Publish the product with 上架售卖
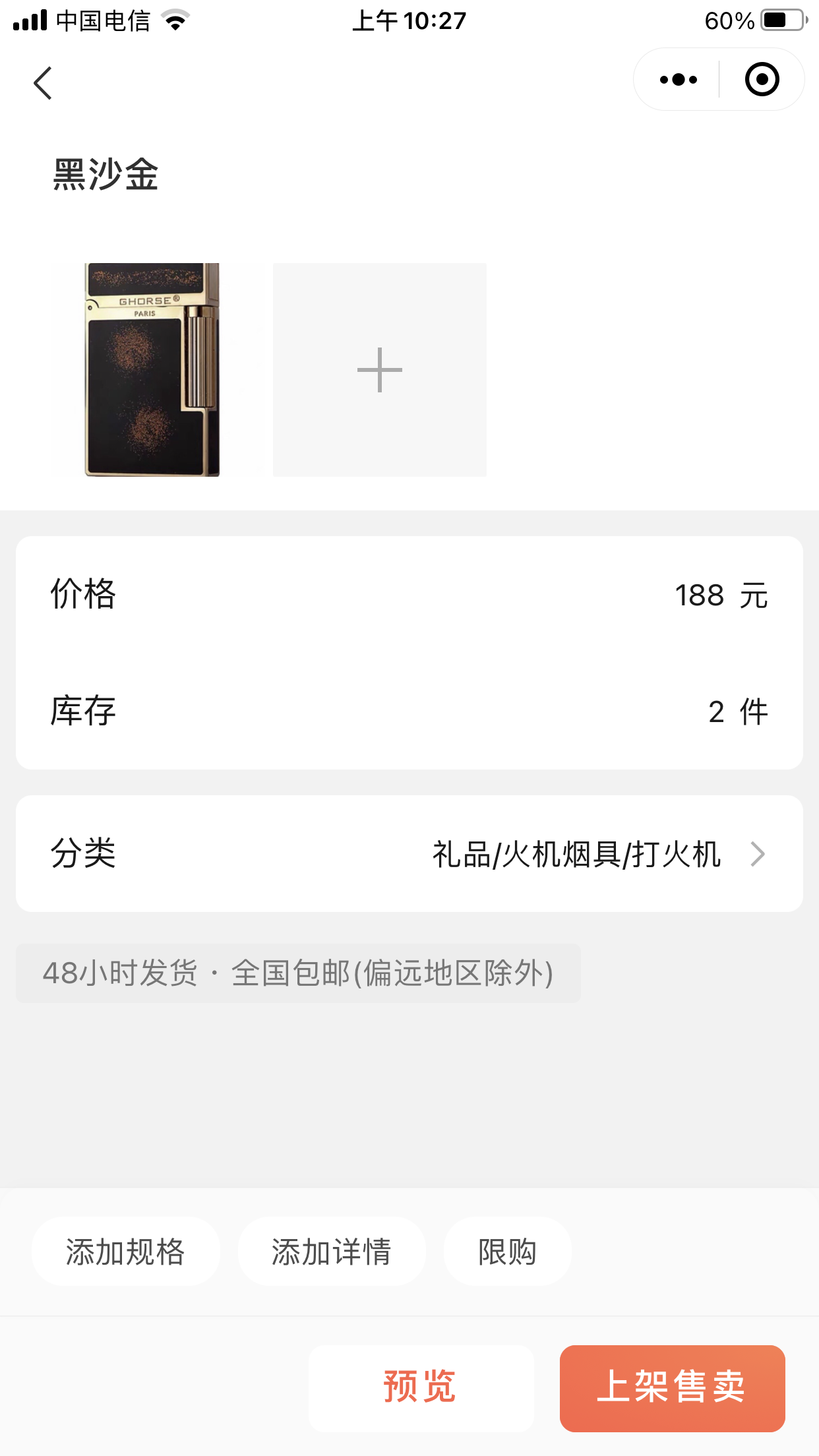This screenshot has width=819, height=1456. (x=672, y=1387)
